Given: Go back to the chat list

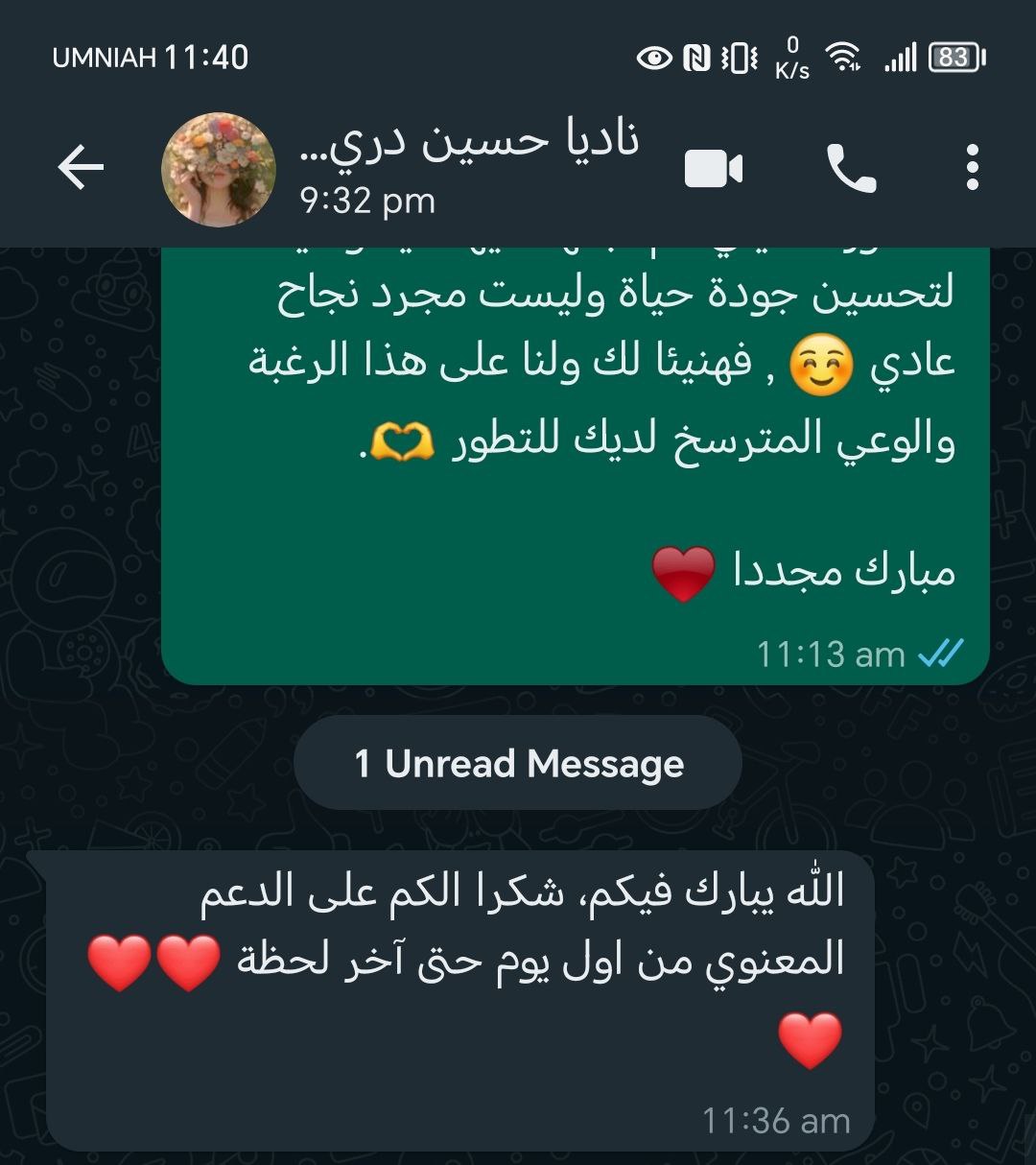Looking at the screenshot, I should coord(81,169).
